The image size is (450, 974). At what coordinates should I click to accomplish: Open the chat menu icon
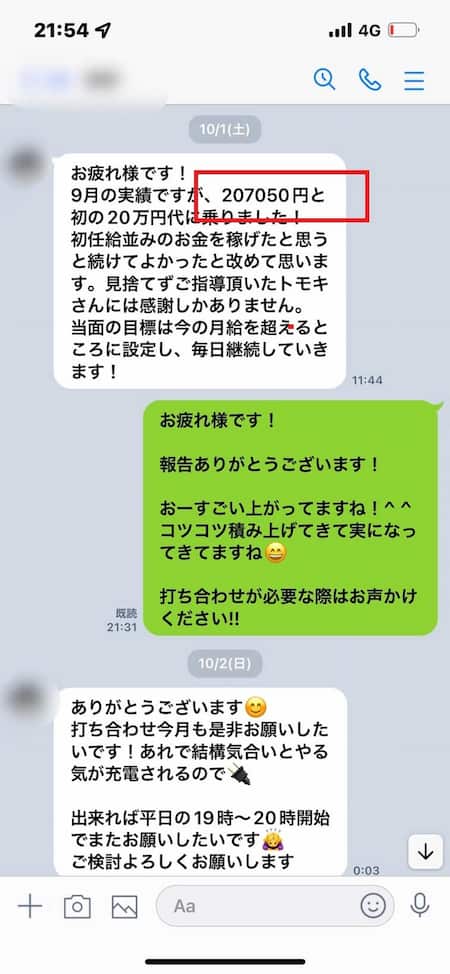(x=414, y=80)
